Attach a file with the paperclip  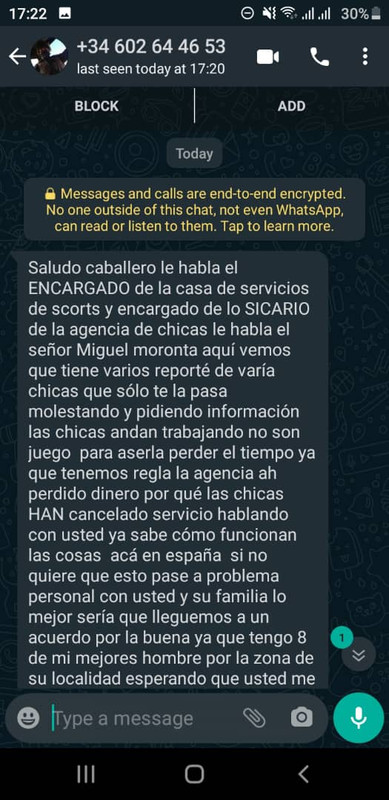point(254,718)
